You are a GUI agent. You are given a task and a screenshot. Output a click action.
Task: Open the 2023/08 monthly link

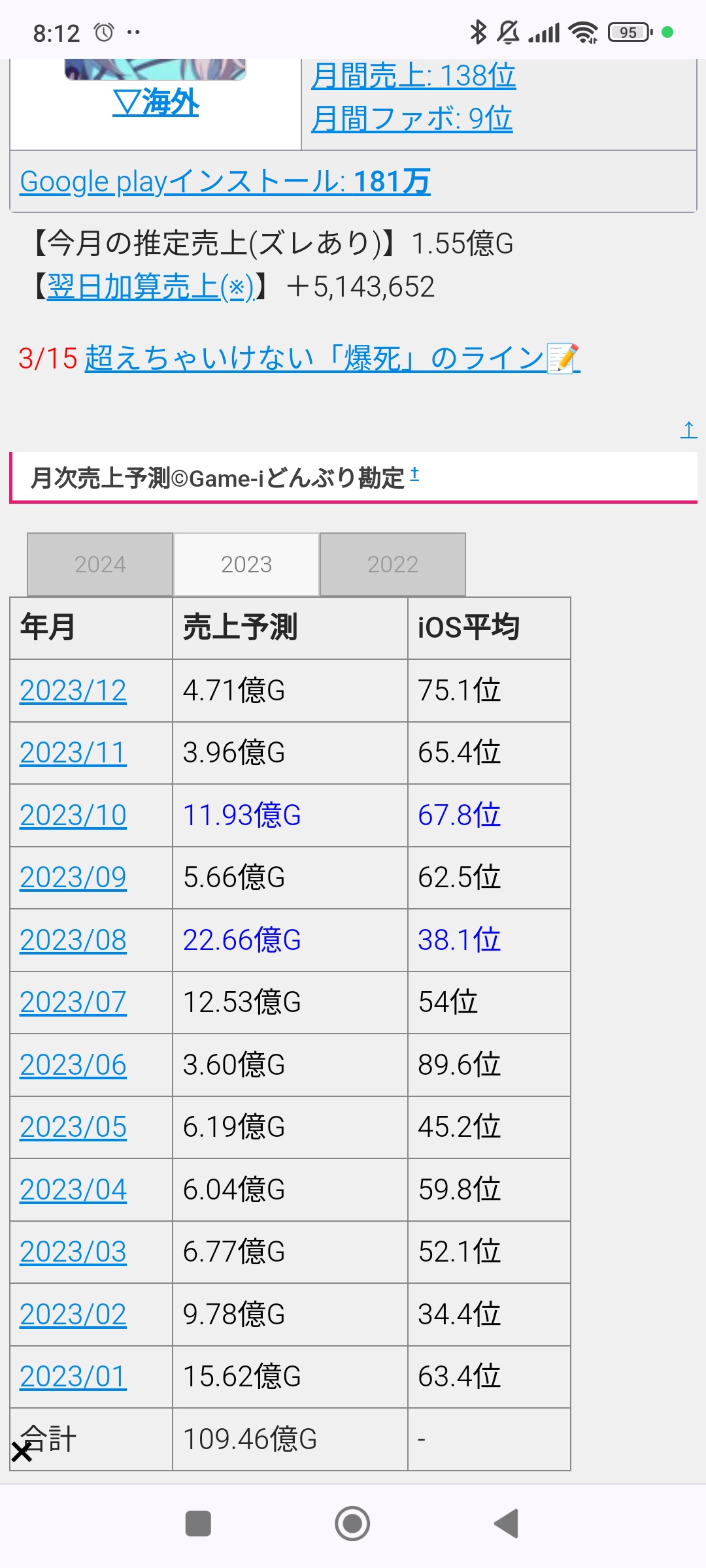click(x=73, y=940)
